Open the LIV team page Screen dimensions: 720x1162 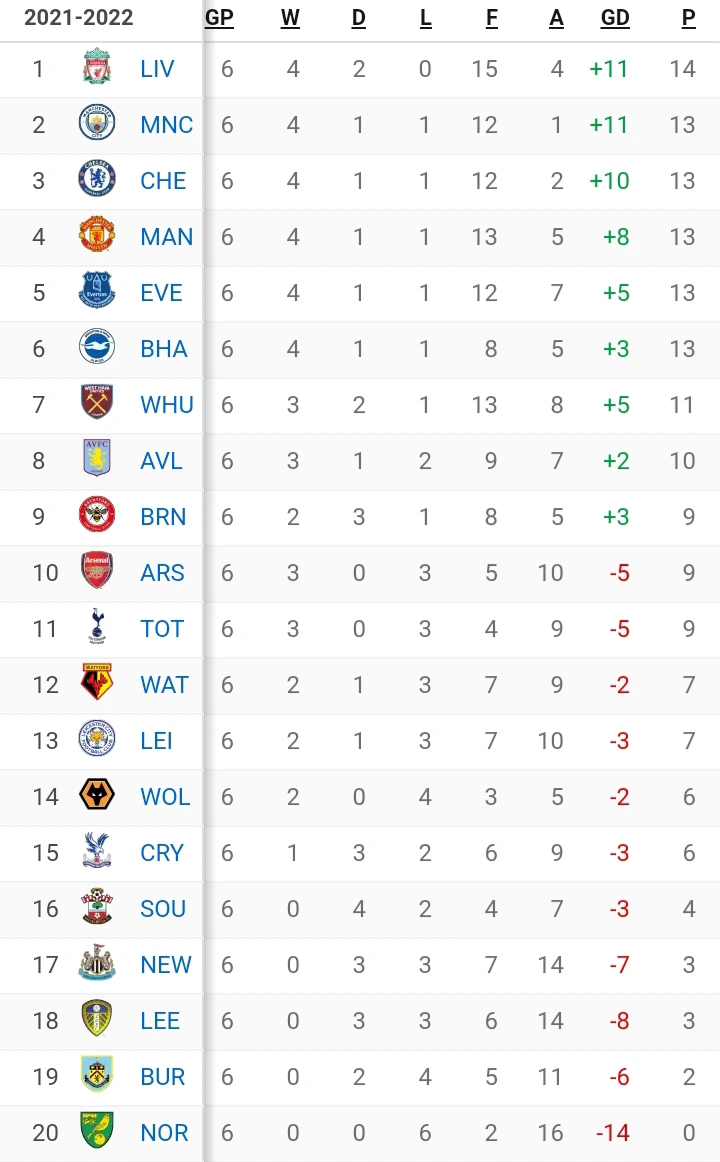tap(157, 69)
